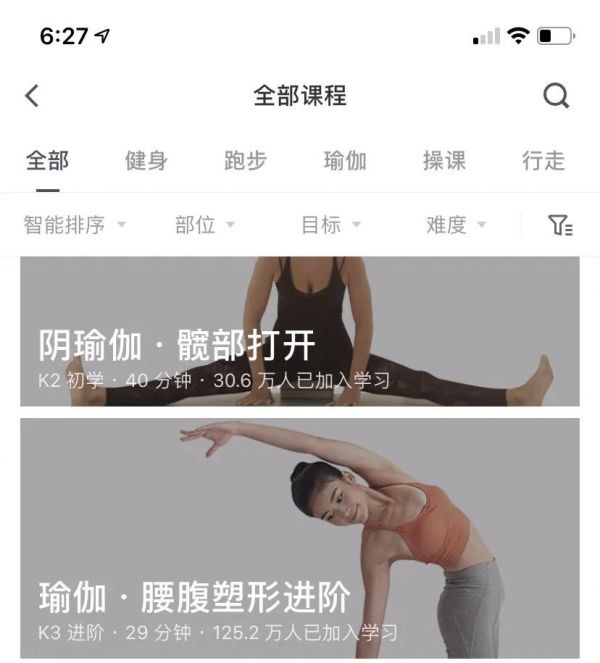The height and width of the screenshot is (663, 600).
Task: Expand the 目标 filter dropdown
Action: click(x=331, y=225)
